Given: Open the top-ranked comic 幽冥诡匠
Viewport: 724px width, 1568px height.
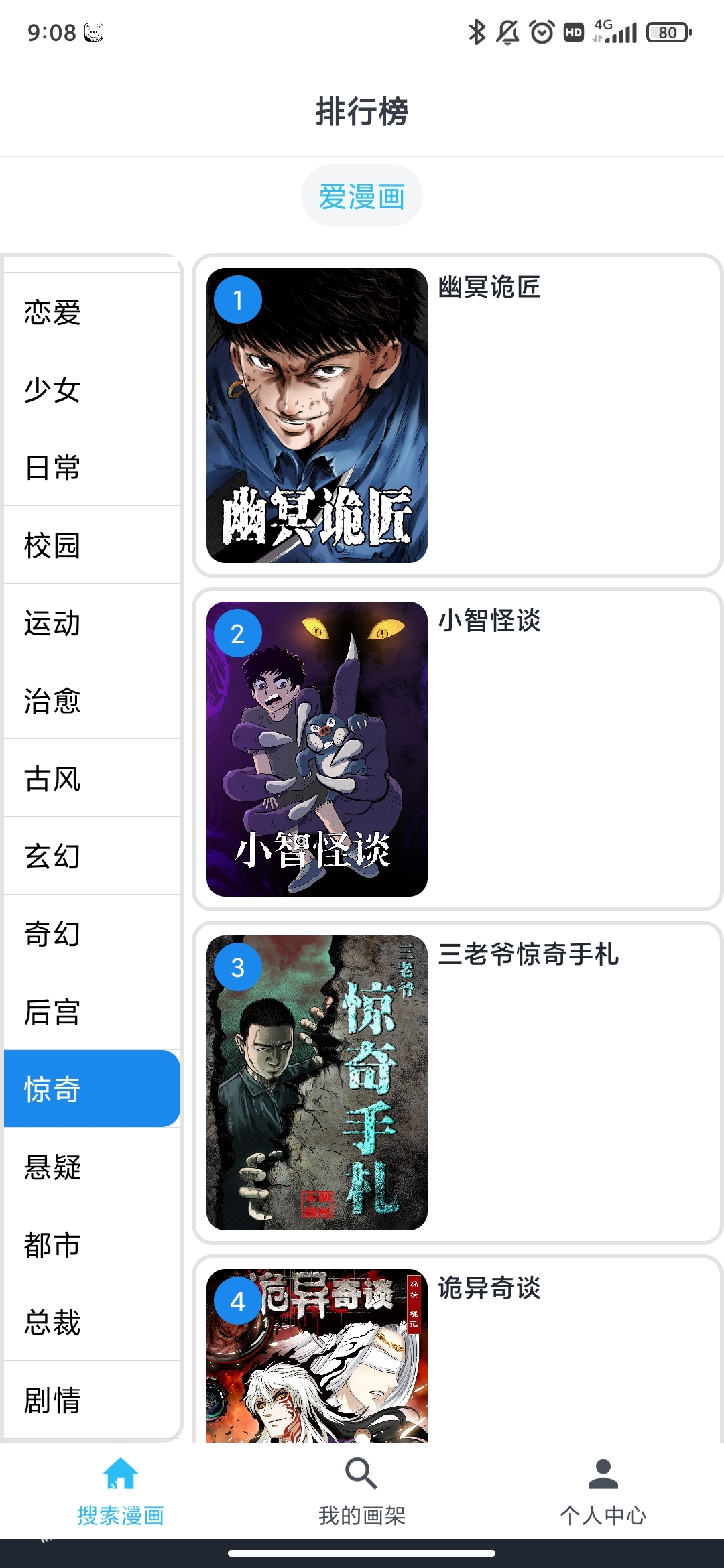Looking at the screenshot, I should tap(457, 415).
